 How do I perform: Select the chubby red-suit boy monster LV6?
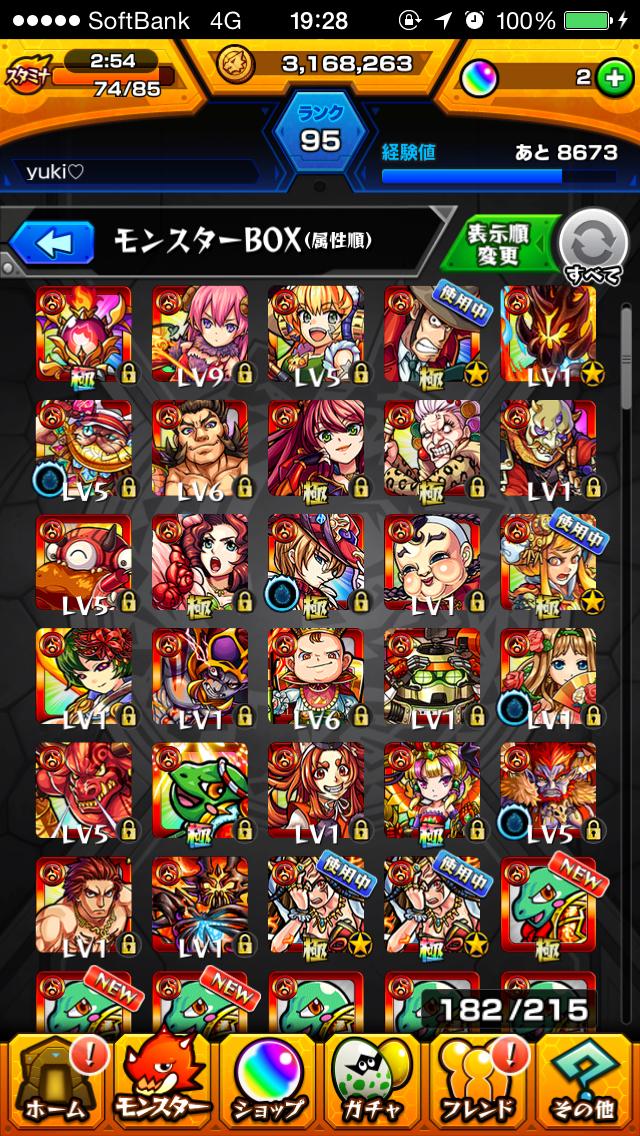[x=315, y=676]
